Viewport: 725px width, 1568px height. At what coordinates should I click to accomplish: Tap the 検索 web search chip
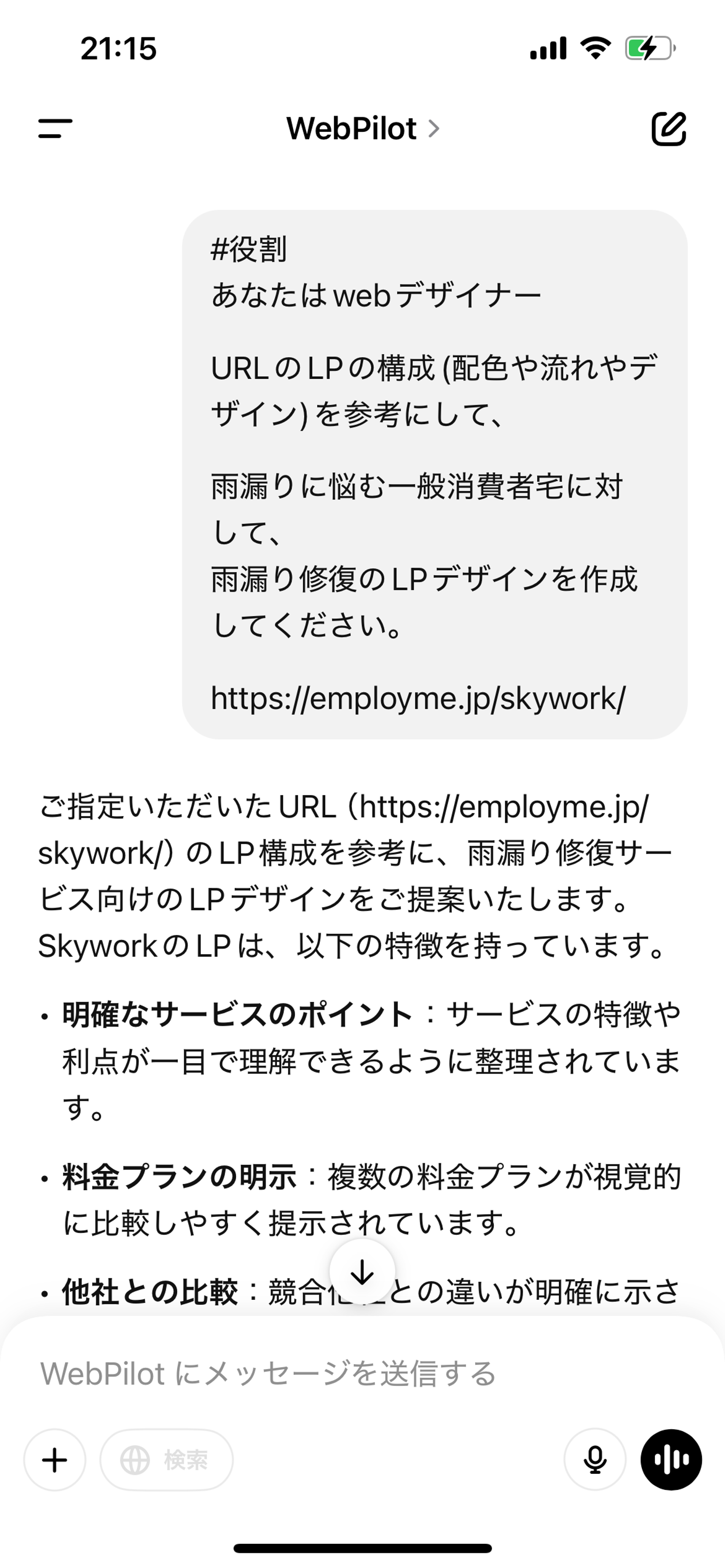[166, 1460]
